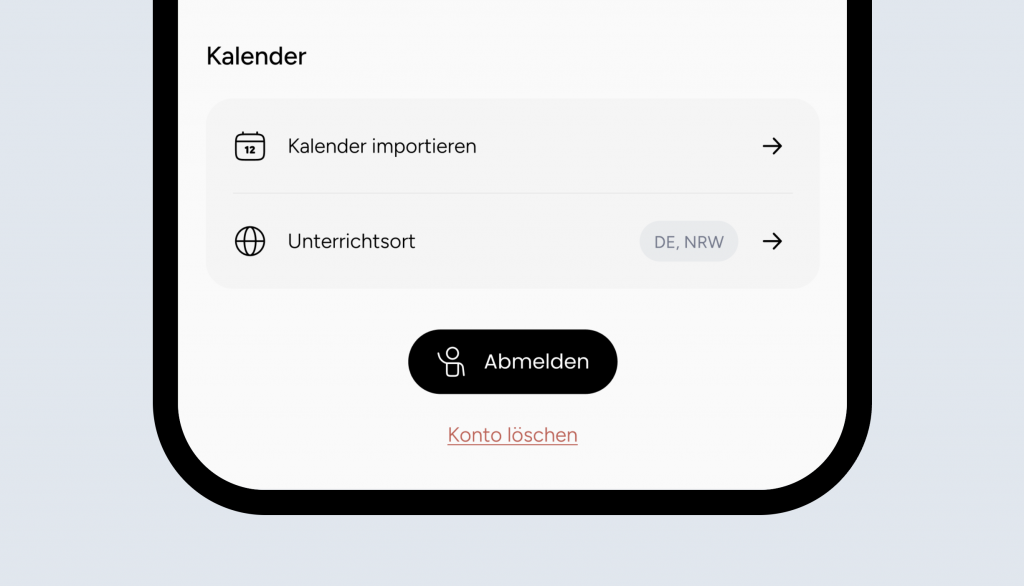The image size is (1024, 586).
Task: Open the Kalender importieren row
Action: tap(512, 146)
